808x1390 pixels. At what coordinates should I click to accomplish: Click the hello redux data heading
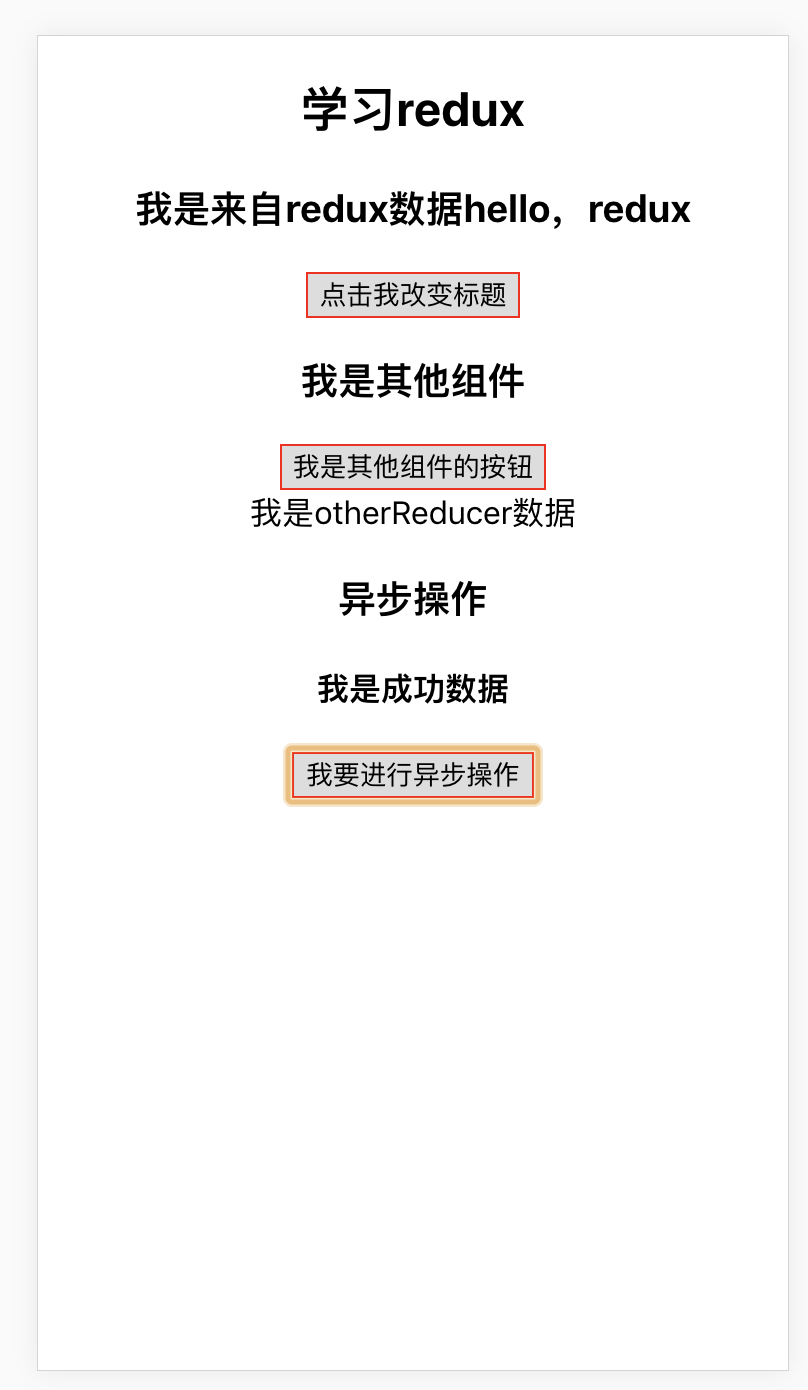pos(410,209)
